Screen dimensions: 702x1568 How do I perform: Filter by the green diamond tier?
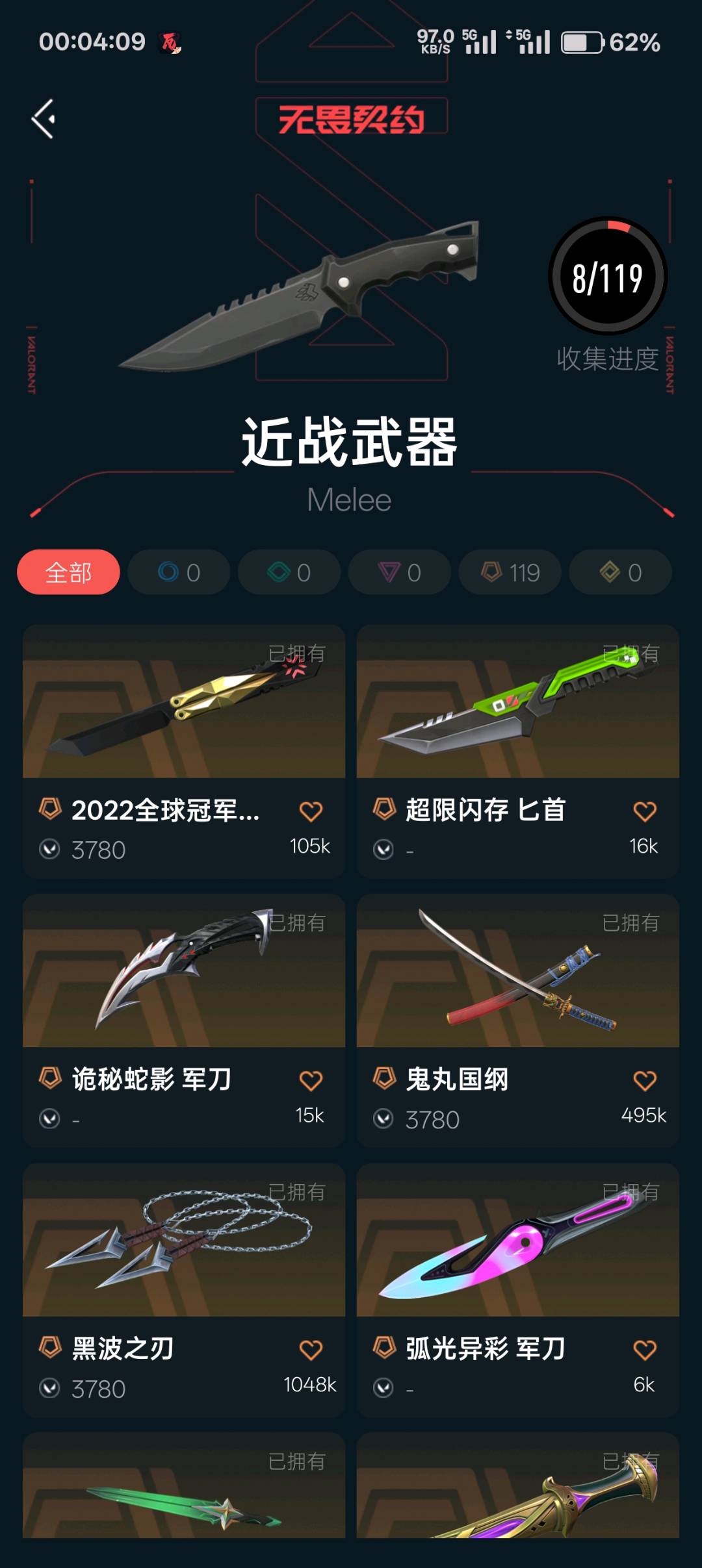click(x=289, y=572)
